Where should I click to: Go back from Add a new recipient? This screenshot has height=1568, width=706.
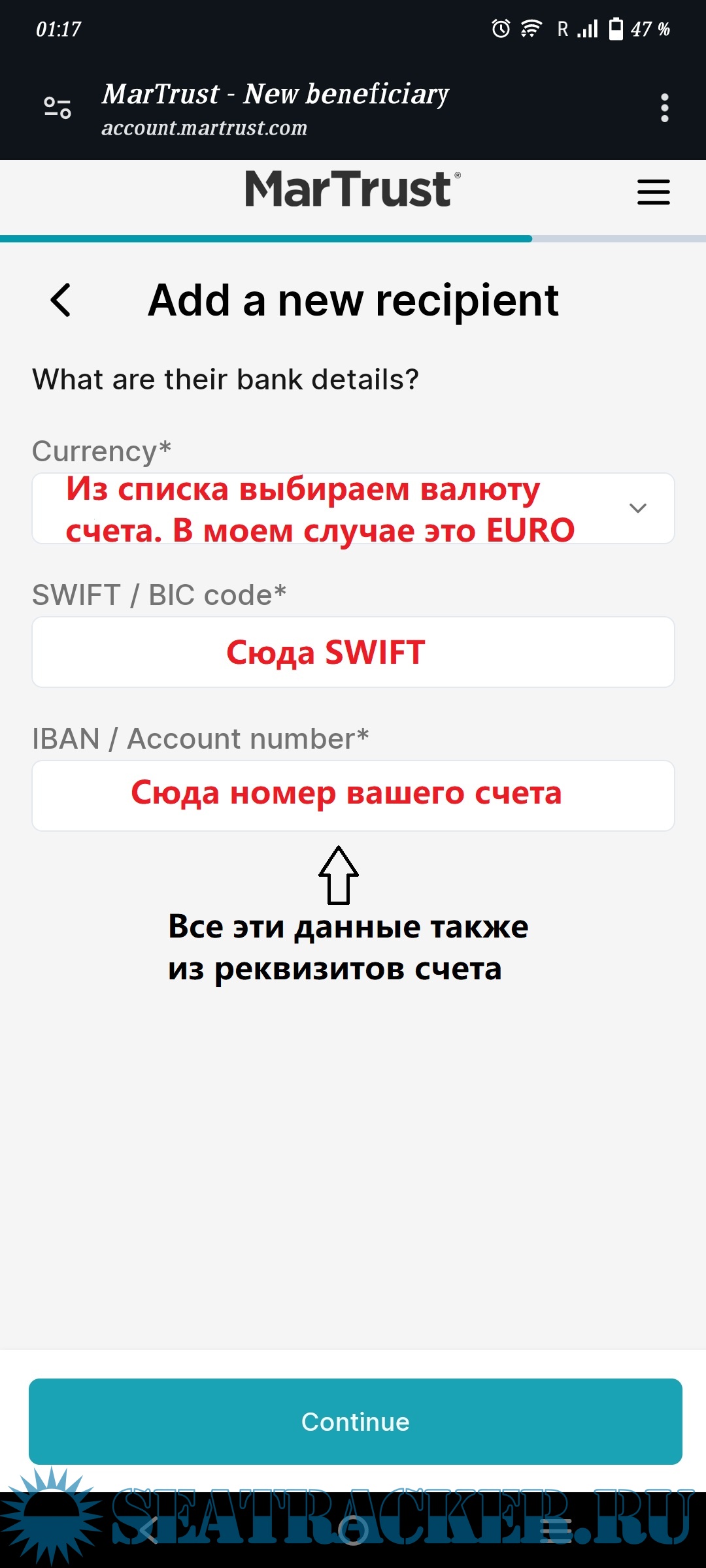pyautogui.click(x=61, y=301)
